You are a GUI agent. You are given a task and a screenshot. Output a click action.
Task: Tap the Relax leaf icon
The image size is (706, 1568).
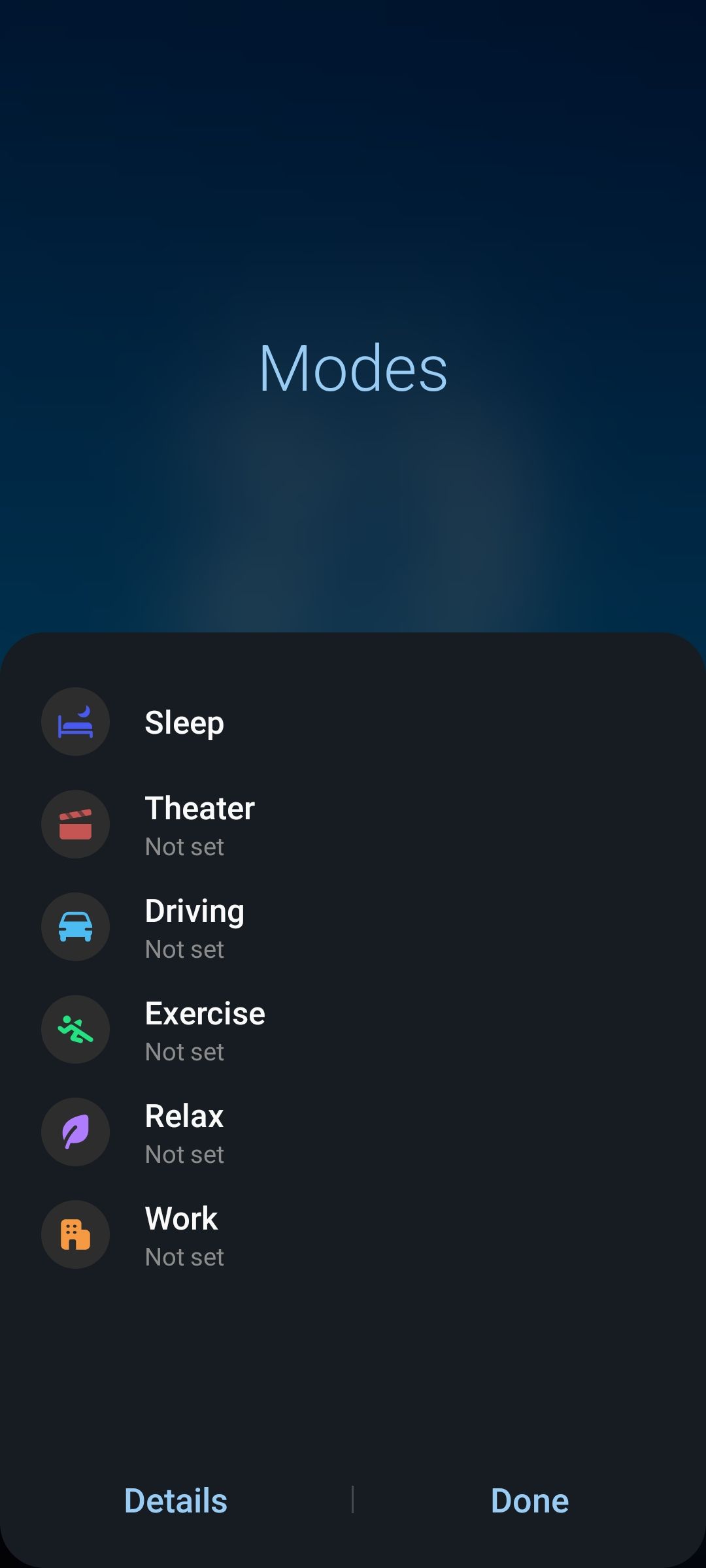point(75,1132)
